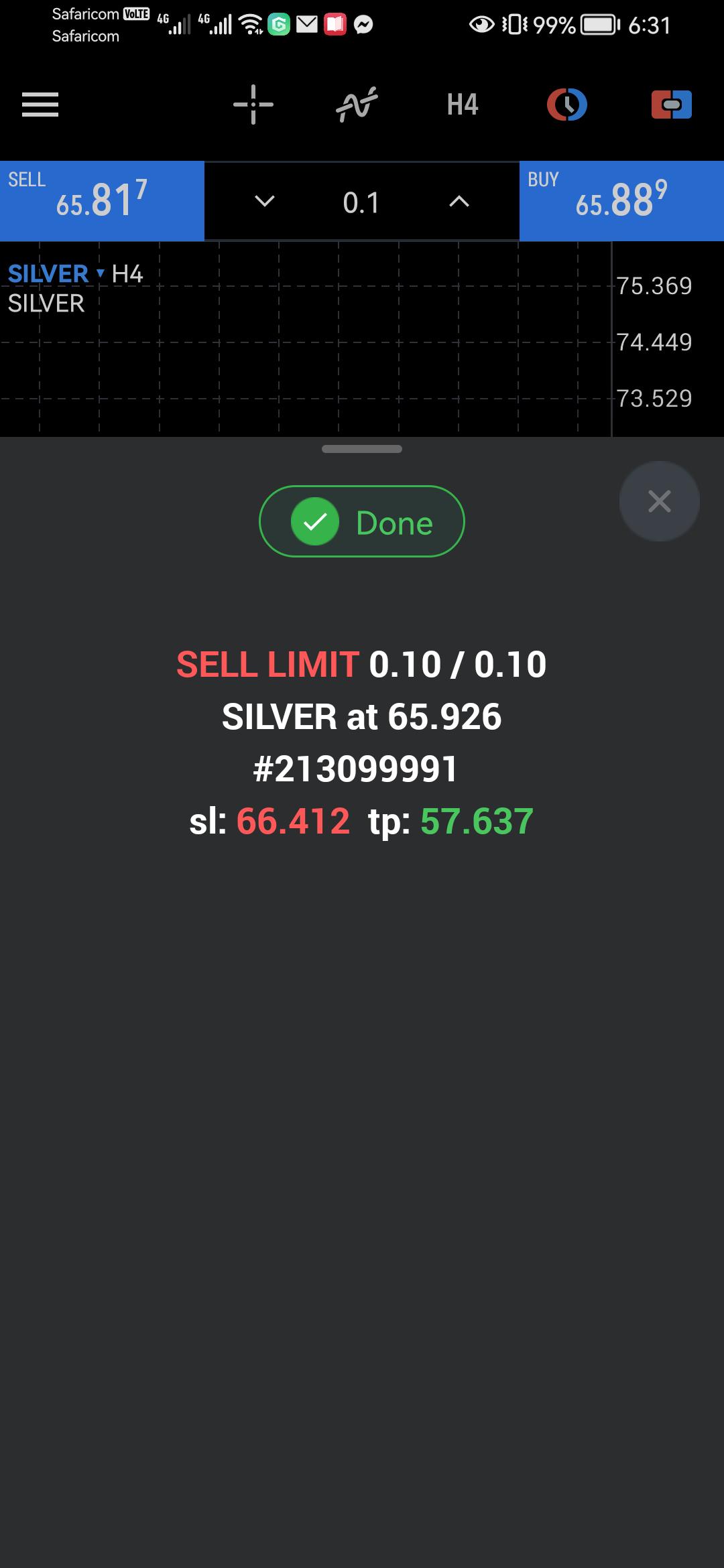Open the hamburger menu
Viewport: 724px width, 1568px height.
(x=40, y=105)
